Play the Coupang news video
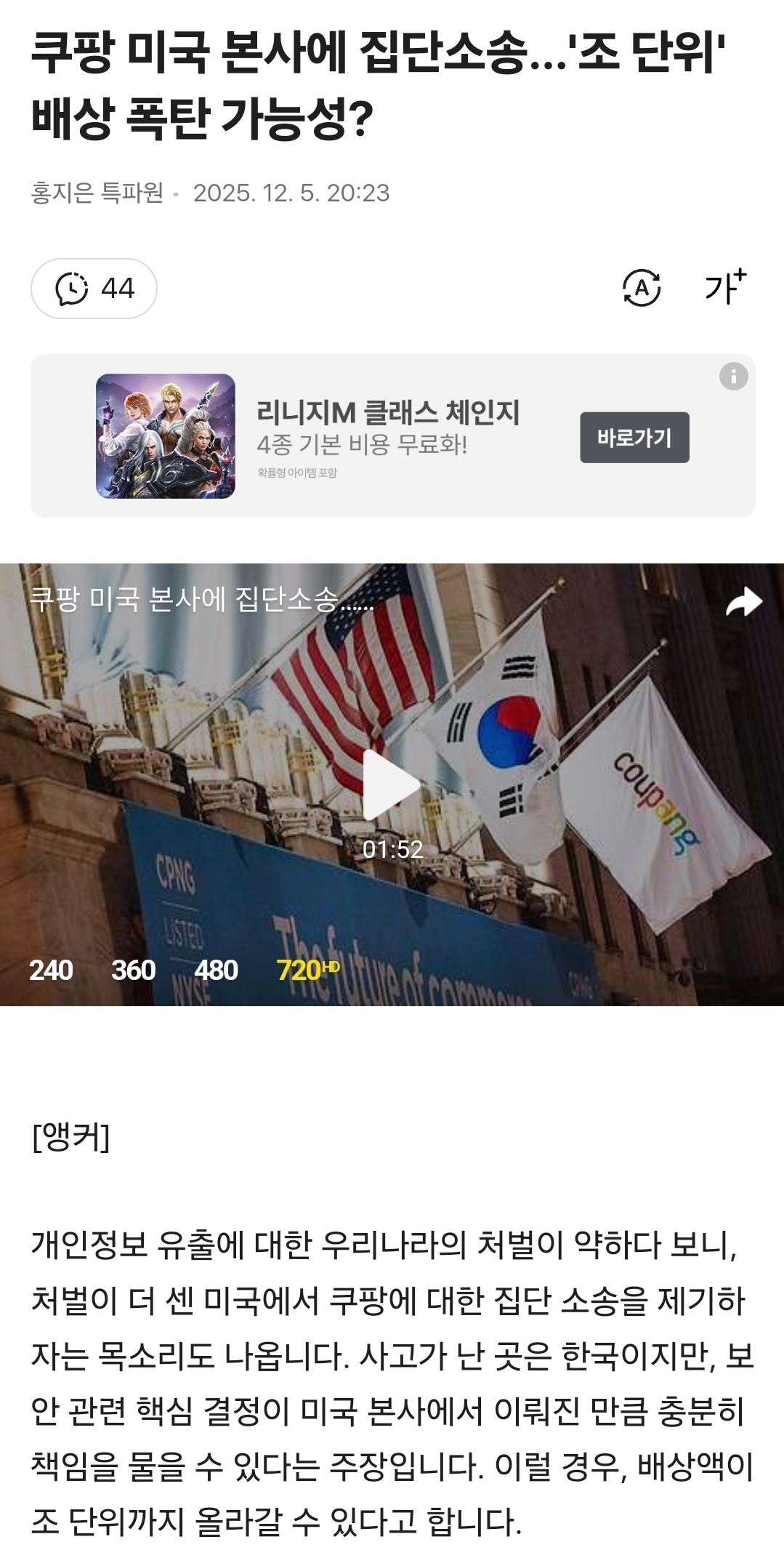 point(392,785)
